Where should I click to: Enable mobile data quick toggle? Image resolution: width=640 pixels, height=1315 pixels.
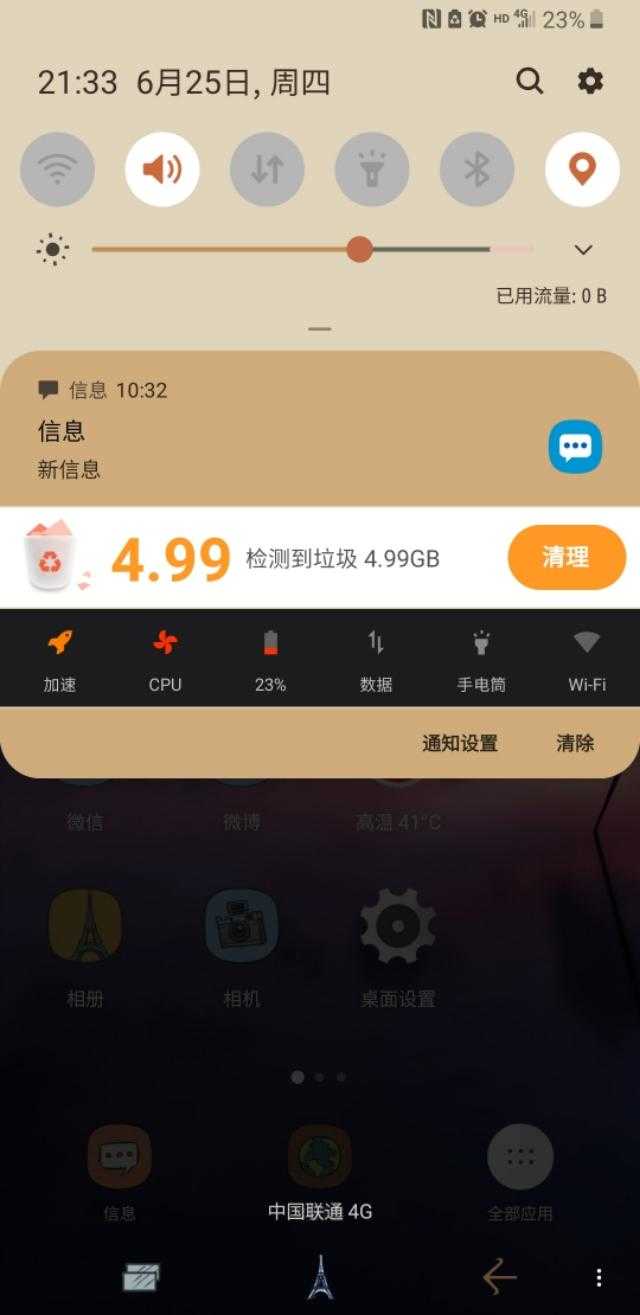267,169
